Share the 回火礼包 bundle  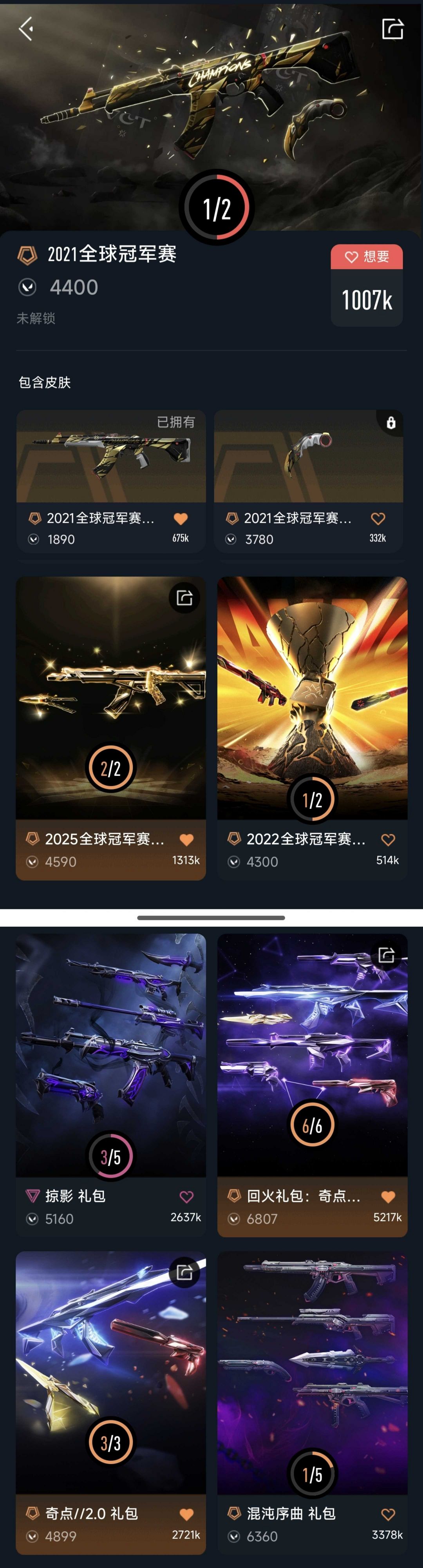386,955
